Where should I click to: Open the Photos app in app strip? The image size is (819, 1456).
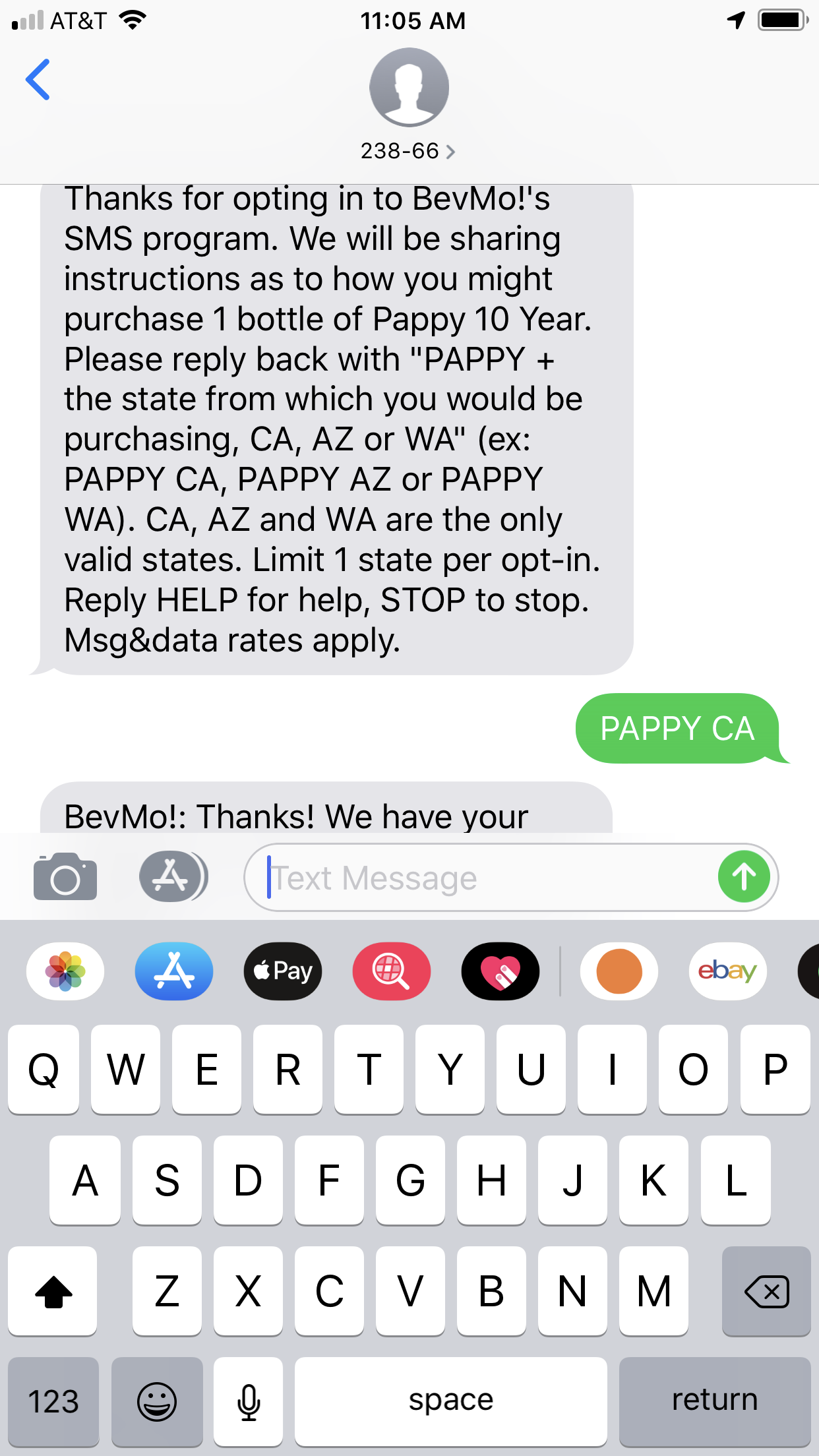tap(65, 971)
